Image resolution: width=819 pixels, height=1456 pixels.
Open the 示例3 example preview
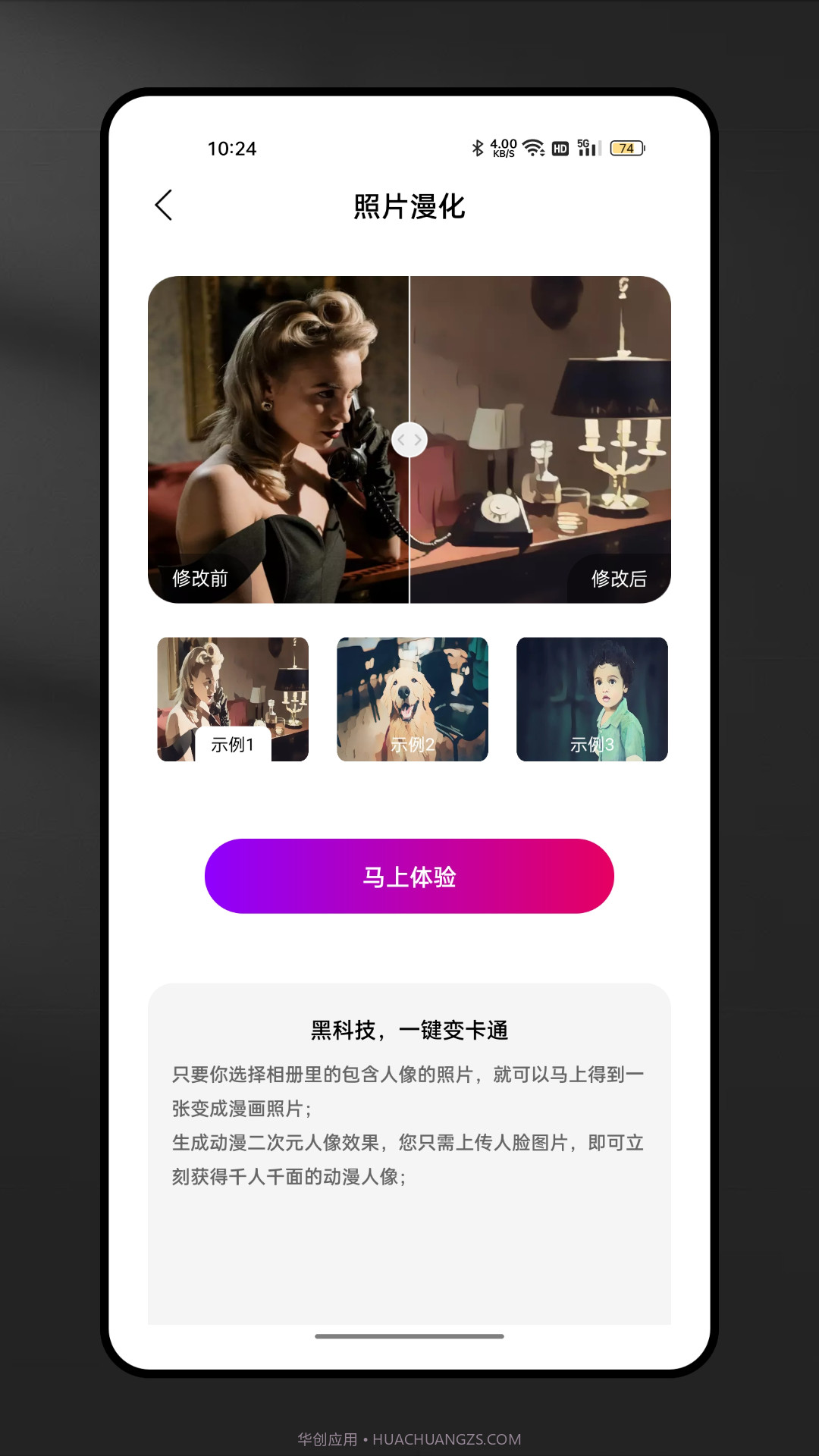click(x=592, y=698)
